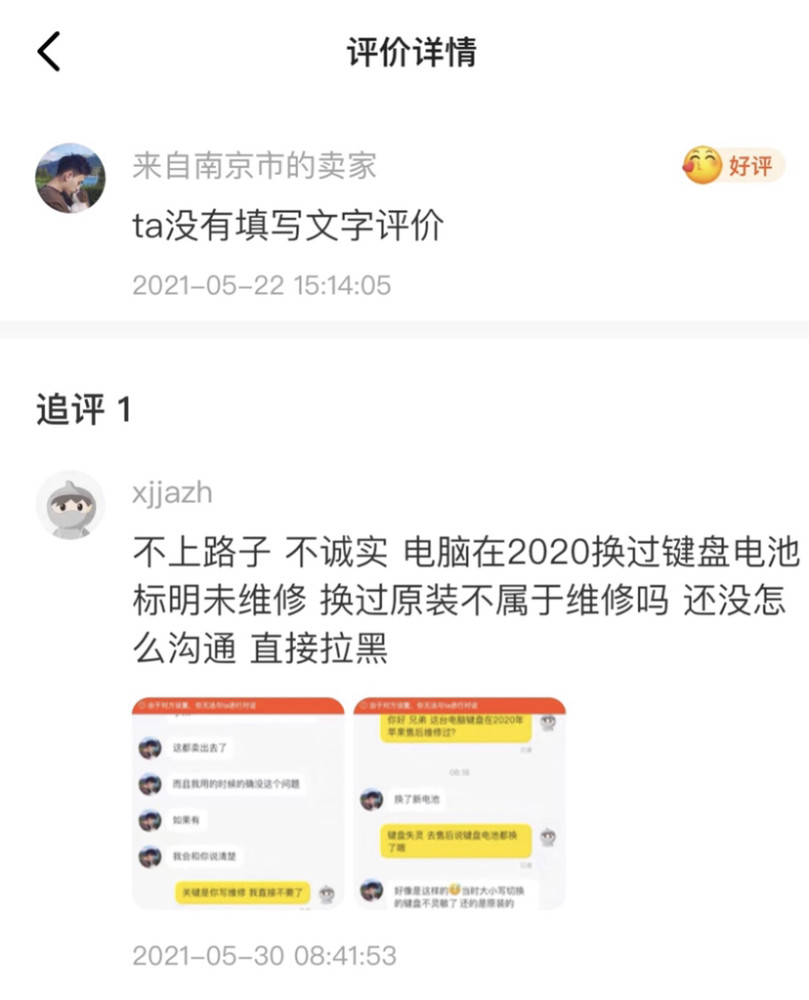The width and height of the screenshot is (809, 1000).
Task: View the first chat screenshot in the follow-up review
Action: click(238, 803)
